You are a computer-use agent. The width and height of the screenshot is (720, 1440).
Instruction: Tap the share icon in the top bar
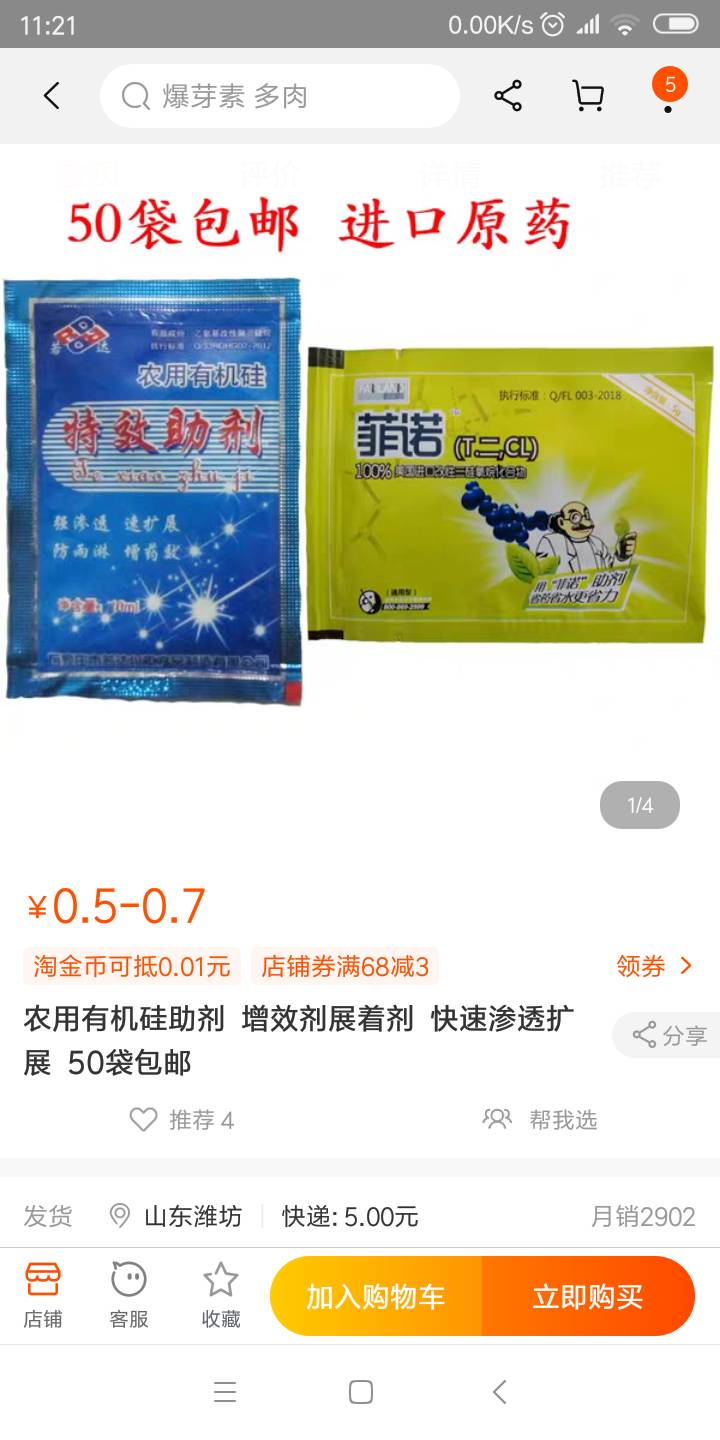point(508,96)
